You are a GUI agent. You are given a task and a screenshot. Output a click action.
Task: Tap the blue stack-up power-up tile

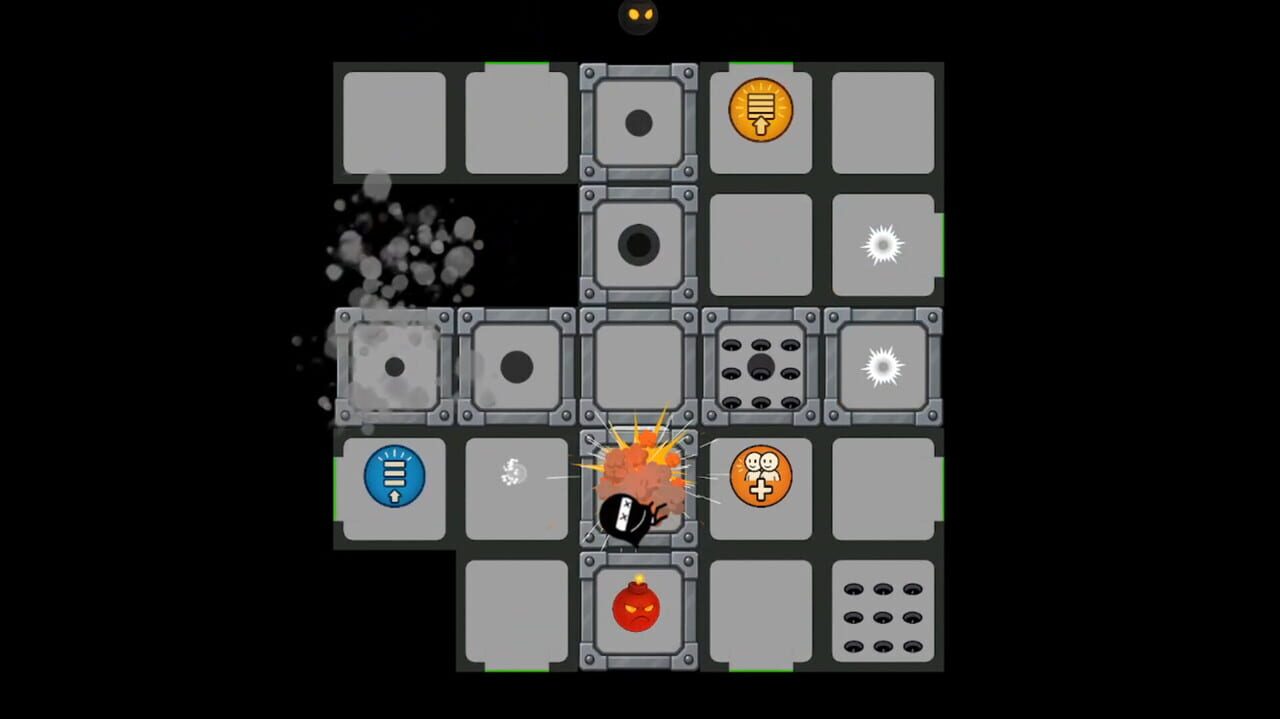tap(394, 476)
